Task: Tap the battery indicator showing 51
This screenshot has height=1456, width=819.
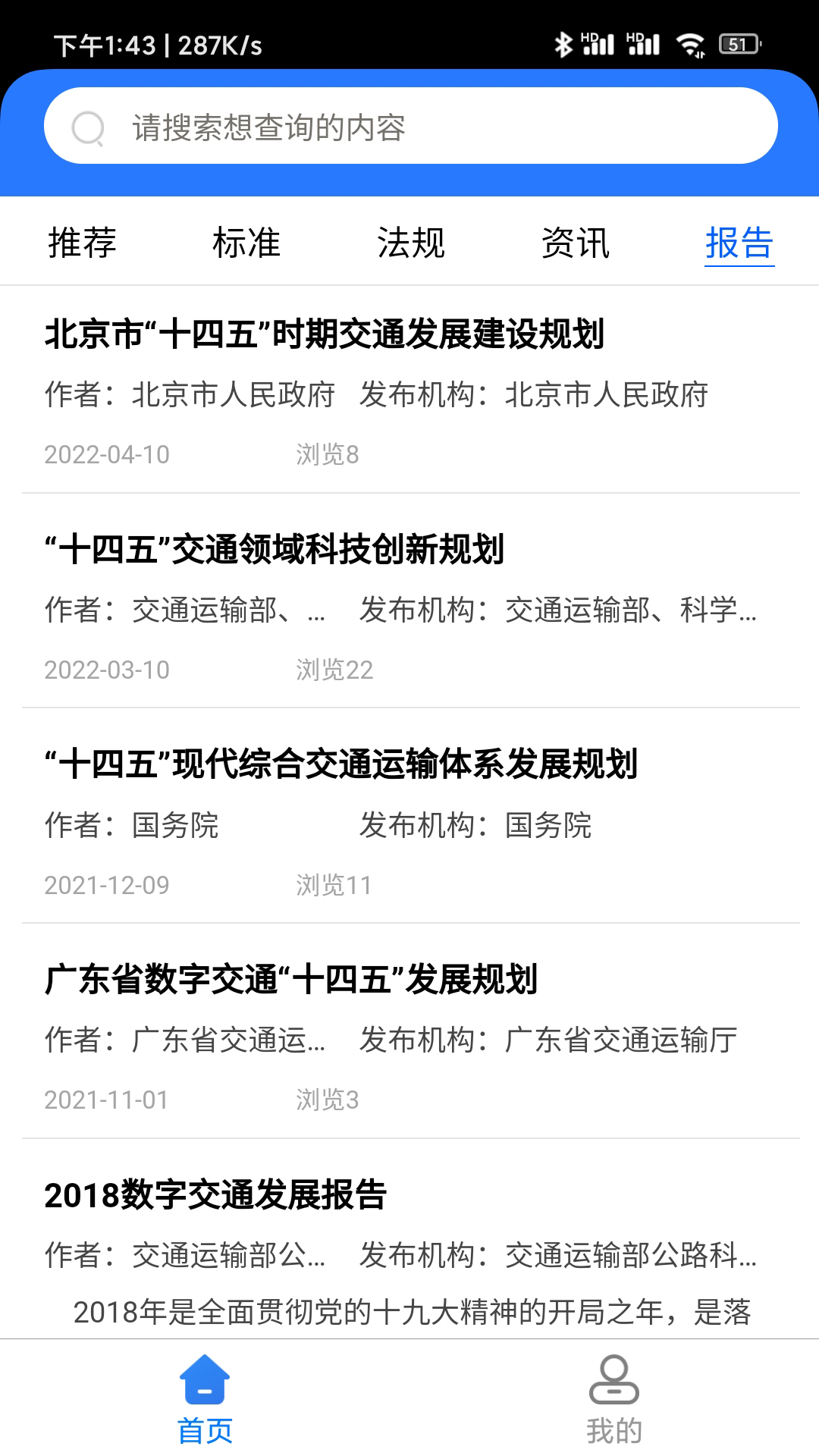Action: (x=738, y=44)
